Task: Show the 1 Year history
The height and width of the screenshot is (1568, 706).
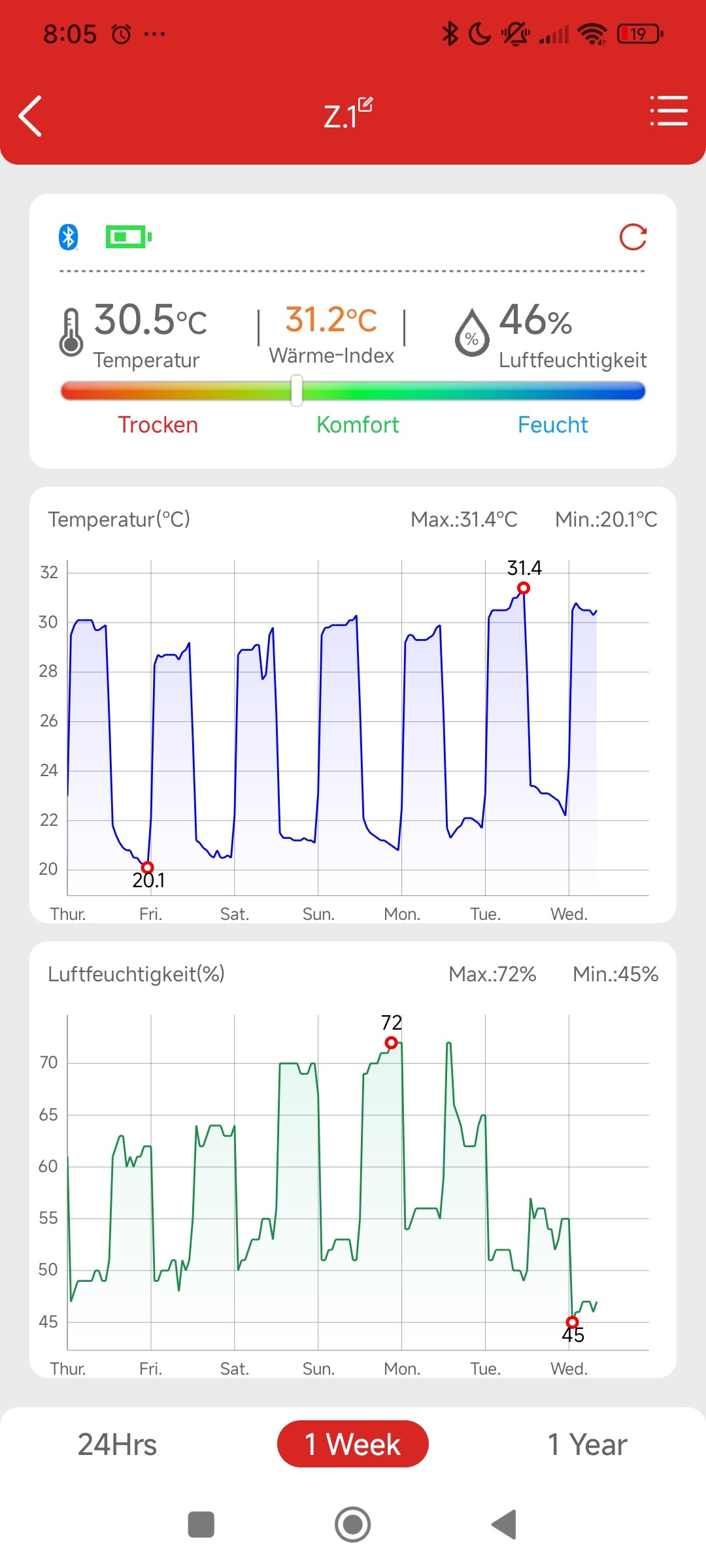Action: (587, 1445)
